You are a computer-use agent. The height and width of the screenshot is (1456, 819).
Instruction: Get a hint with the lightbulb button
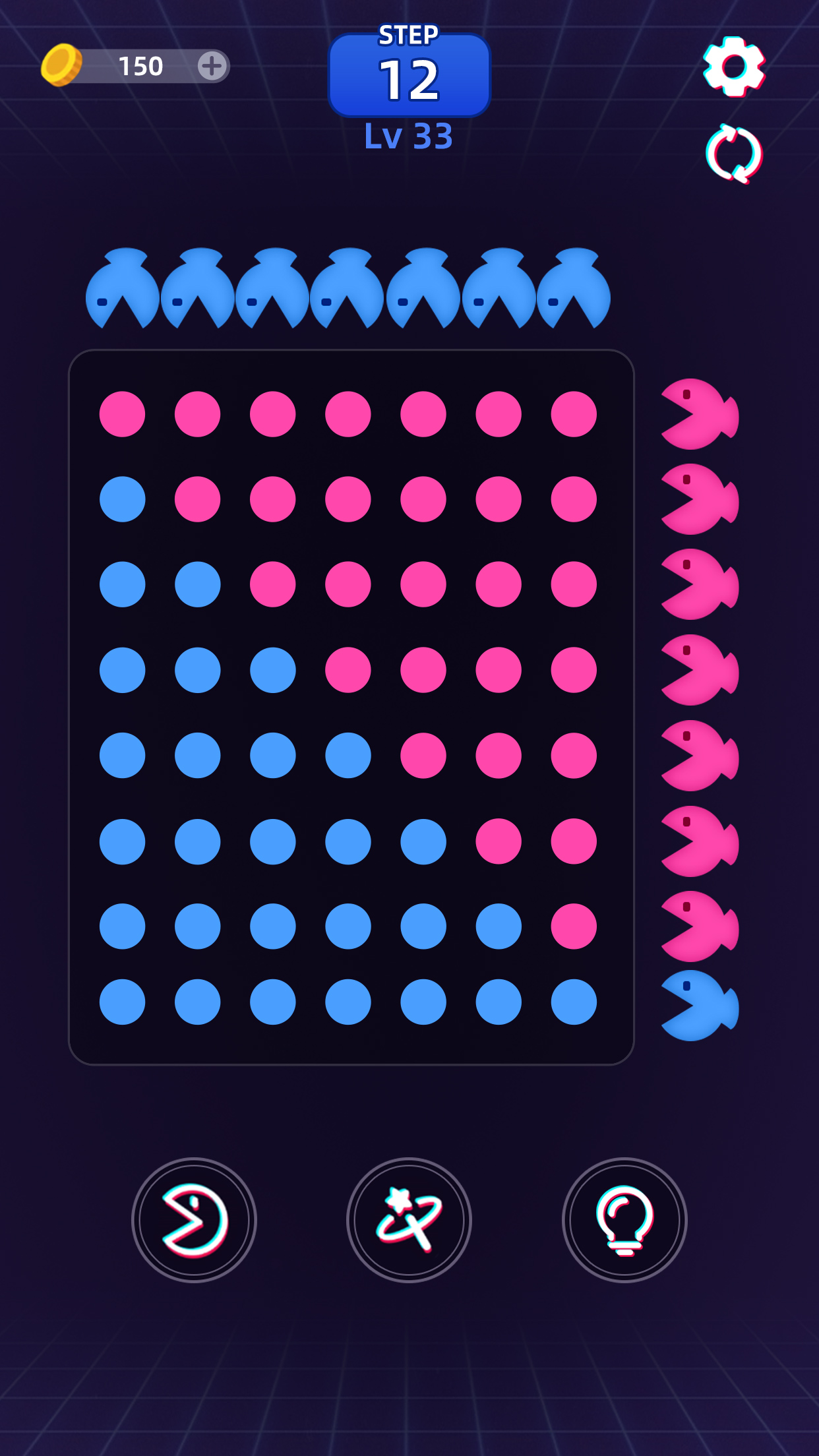[x=624, y=1220]
